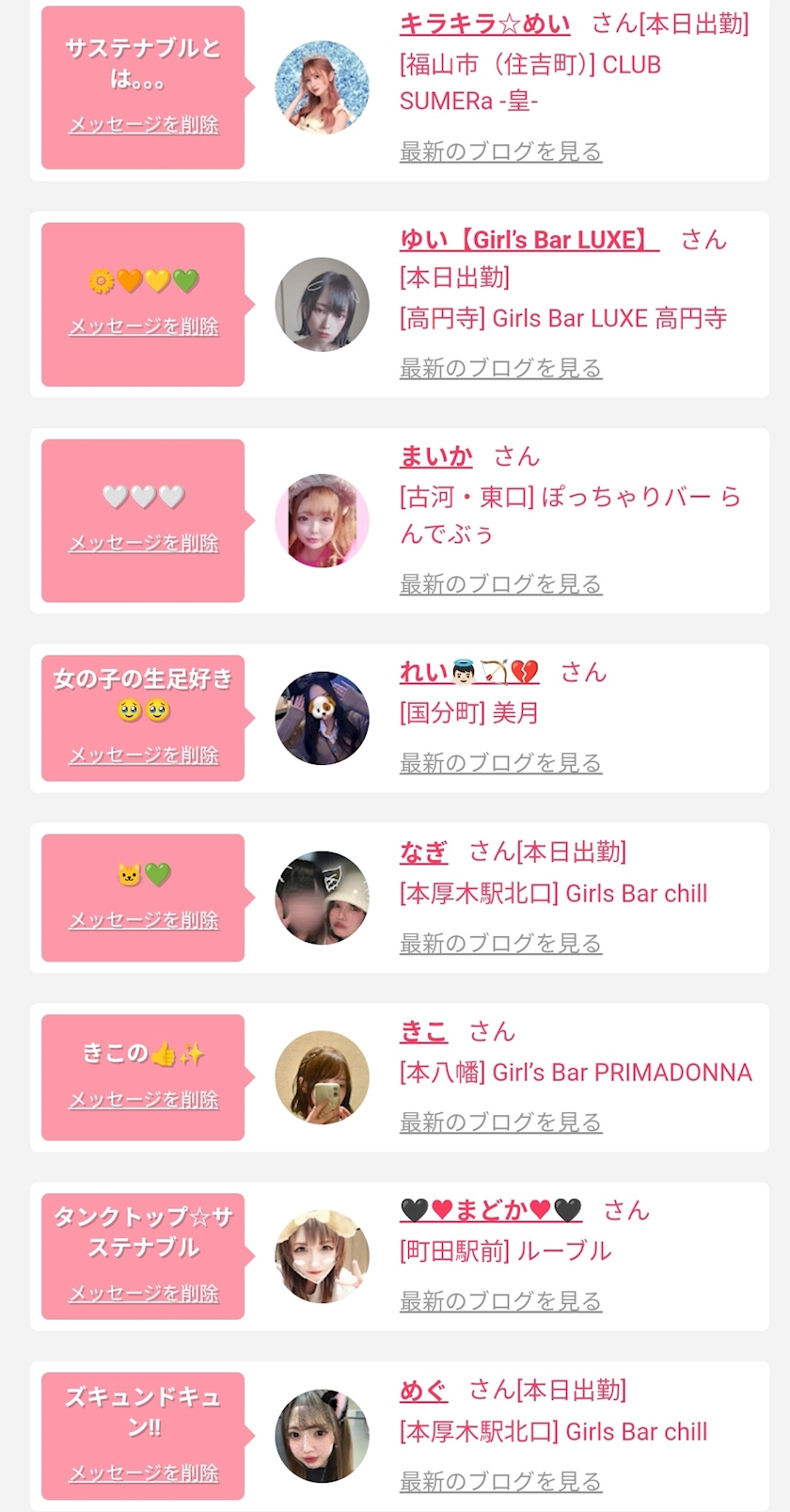
Task: Open めぐ's profile name link
Action: pos(423,1391)
